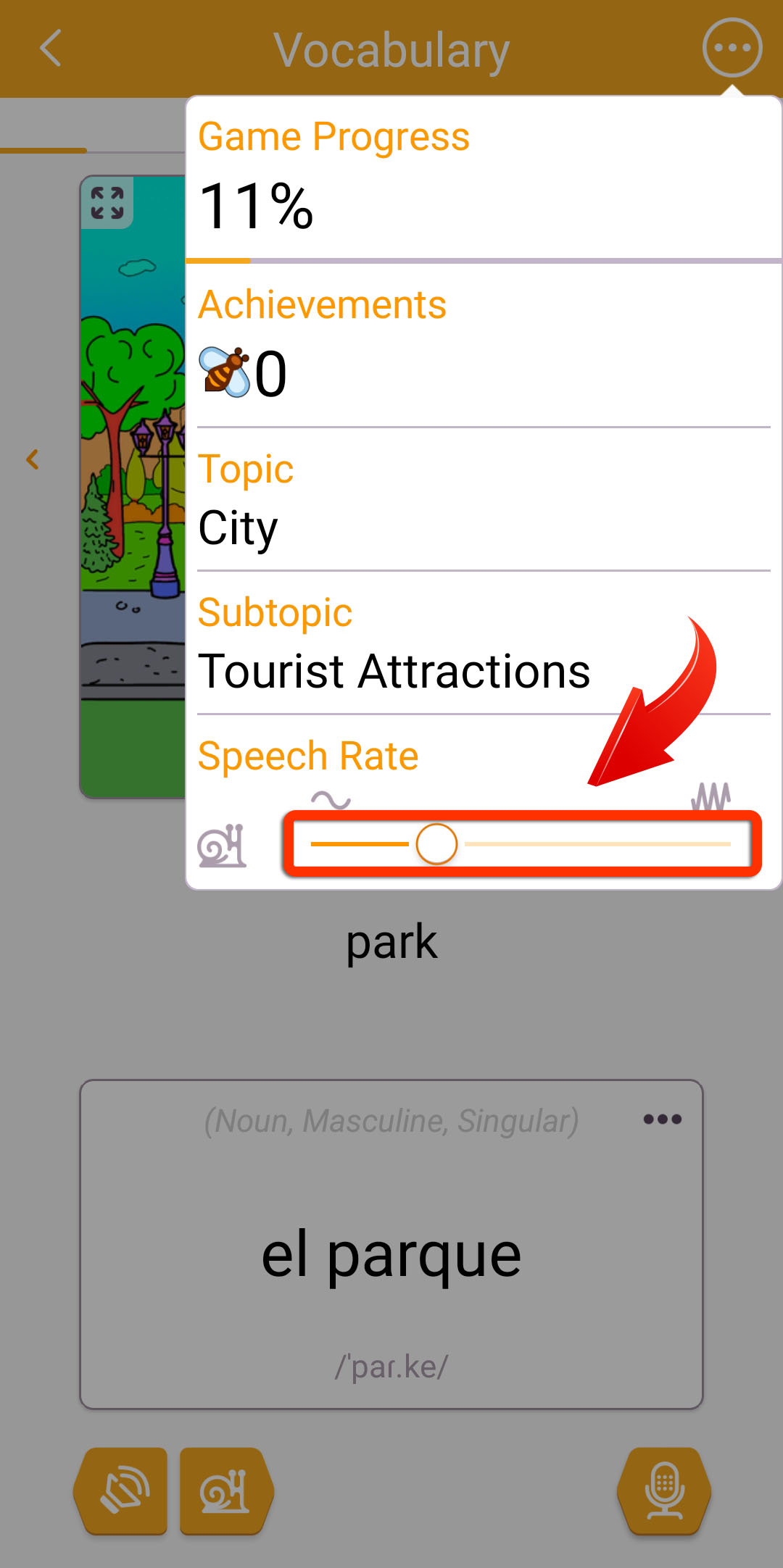Adjust the Speech Rate slider
Viewport: 783px width, 1568px height.
[520, 844]
